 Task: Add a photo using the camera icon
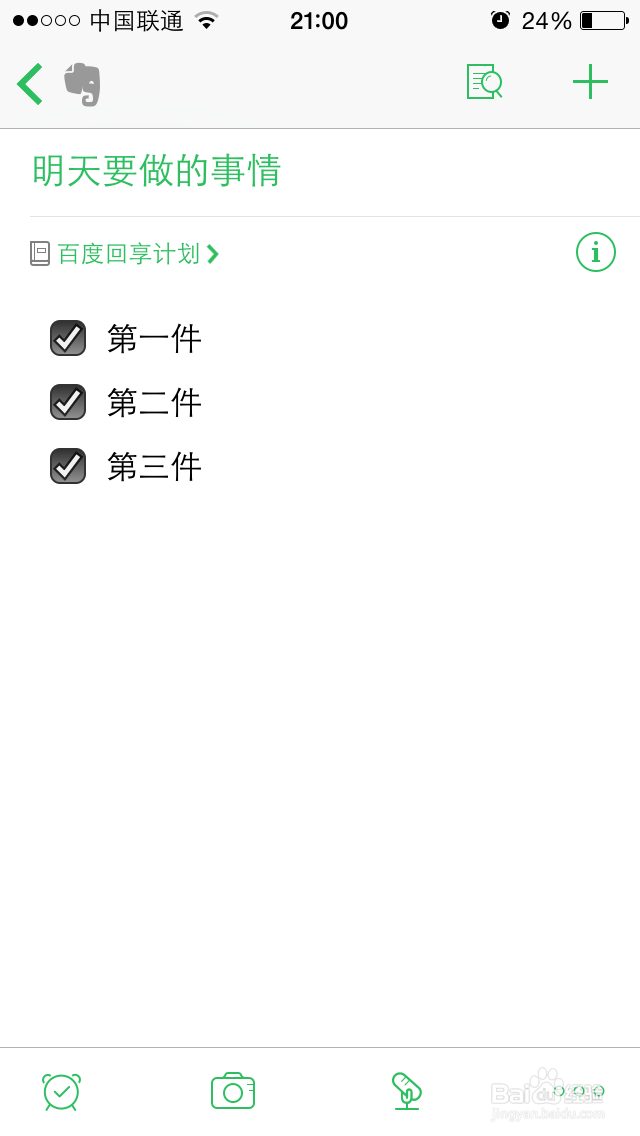(x=233, y=1091)
